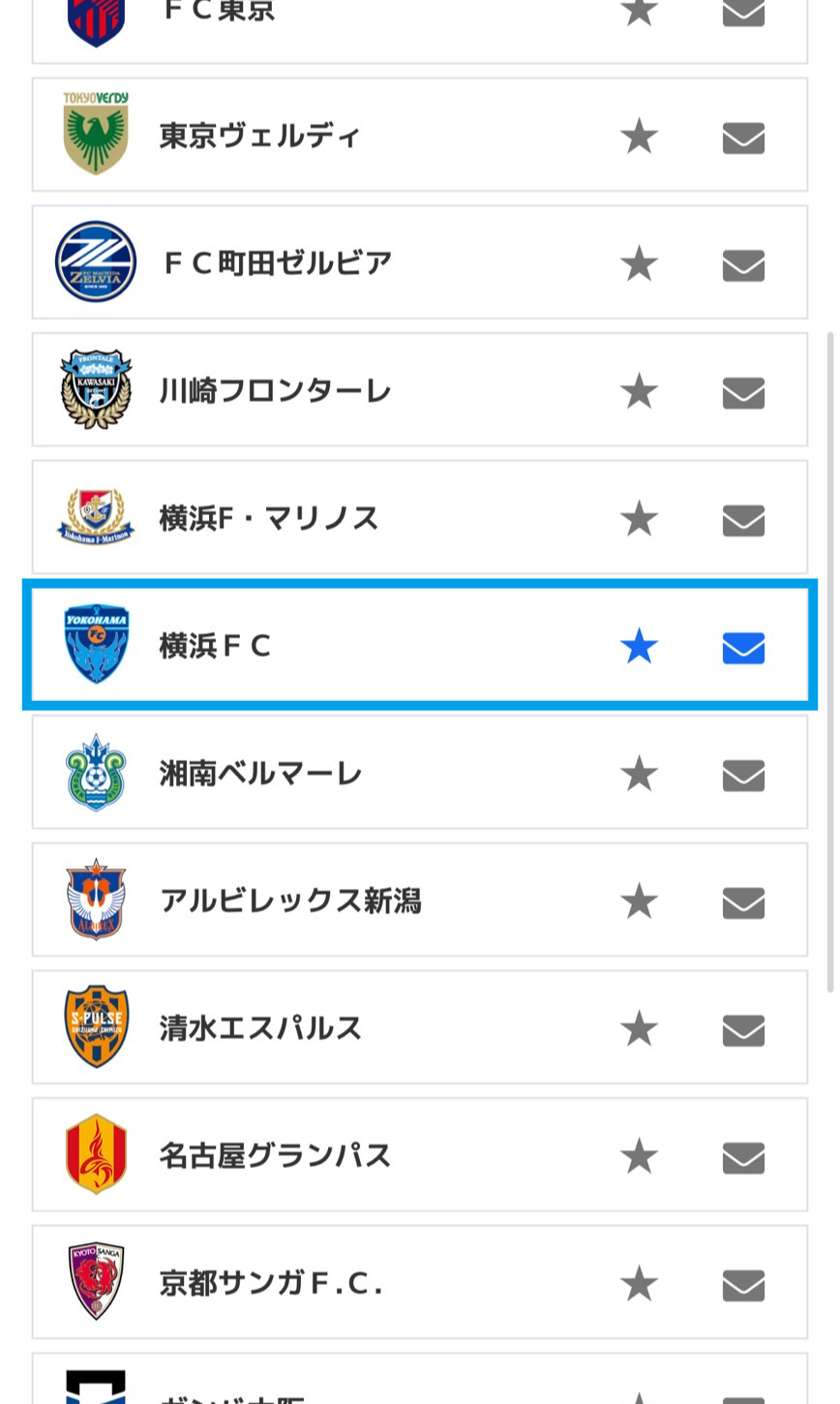Screen dimensions: 840x1404
Task: Disable mail notifications for 横浜ＦＣ
Action: (x=743, y=648)
